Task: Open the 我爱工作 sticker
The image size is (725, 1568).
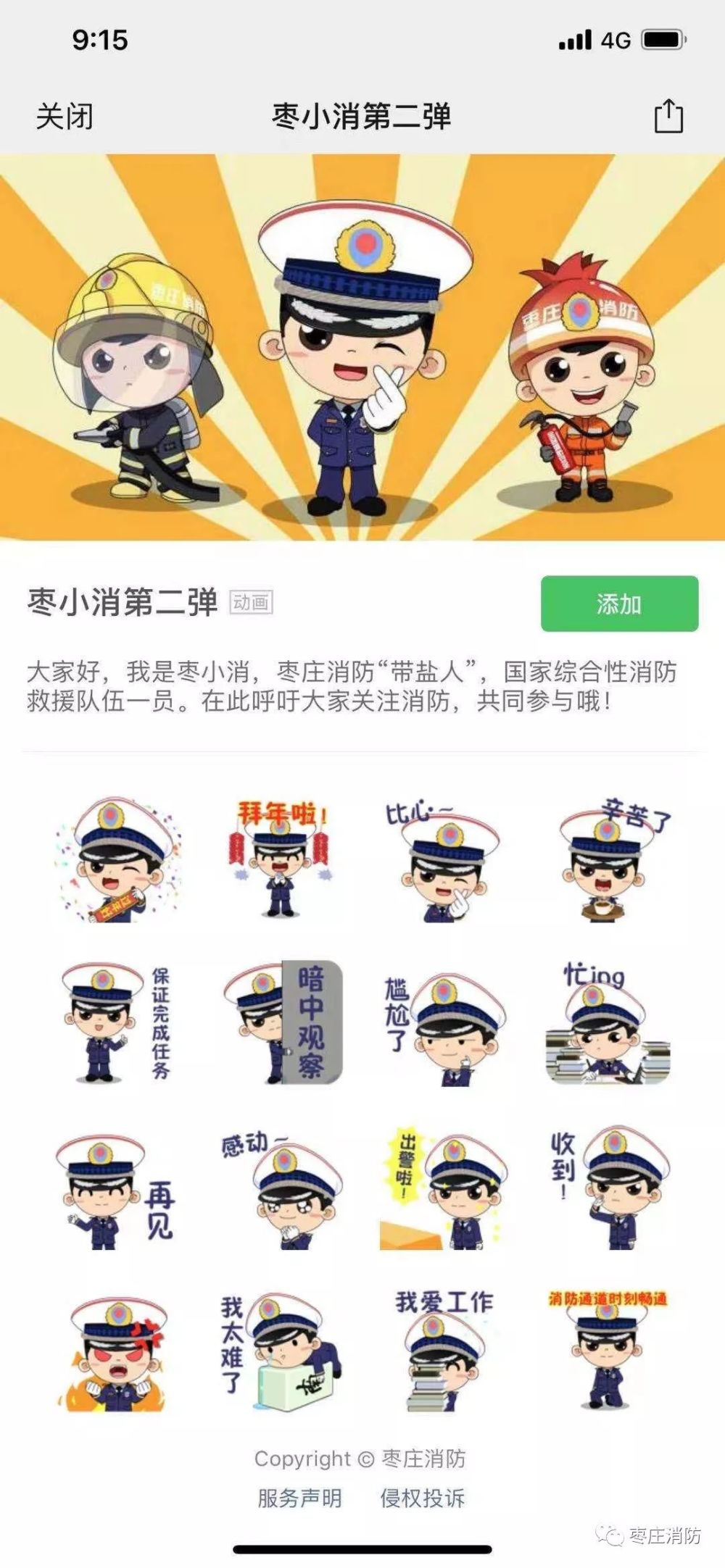Action: tap(444, 1349)
